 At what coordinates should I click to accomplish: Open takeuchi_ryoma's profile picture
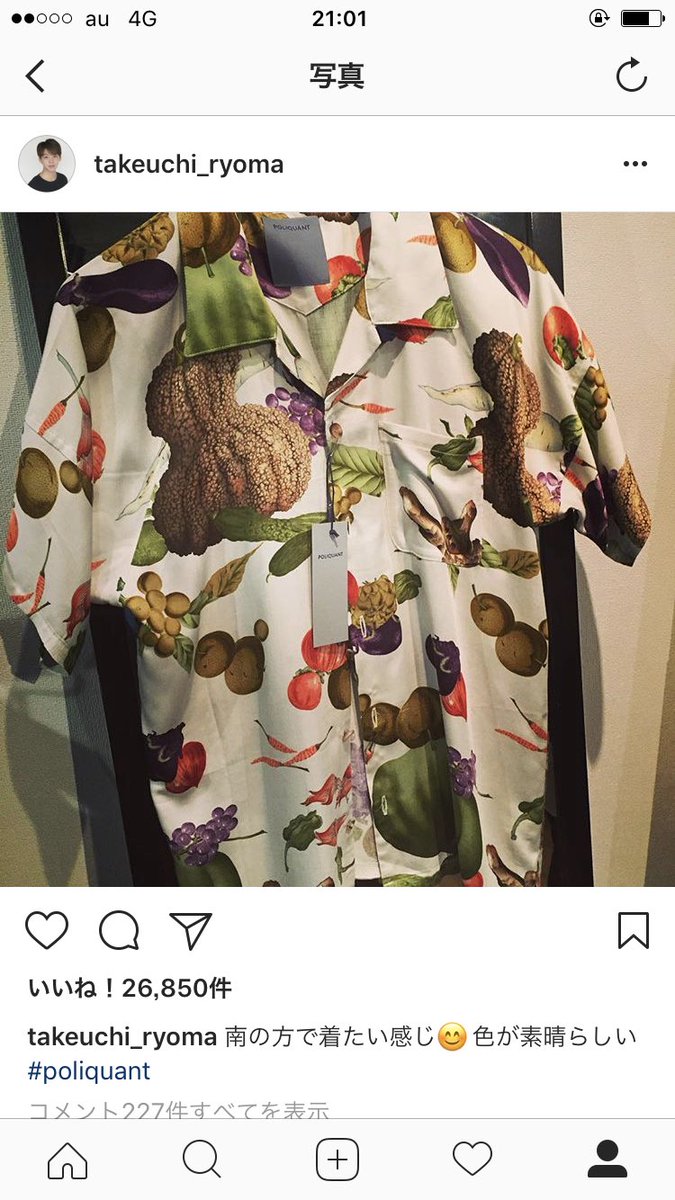click(x=47, y=164)
